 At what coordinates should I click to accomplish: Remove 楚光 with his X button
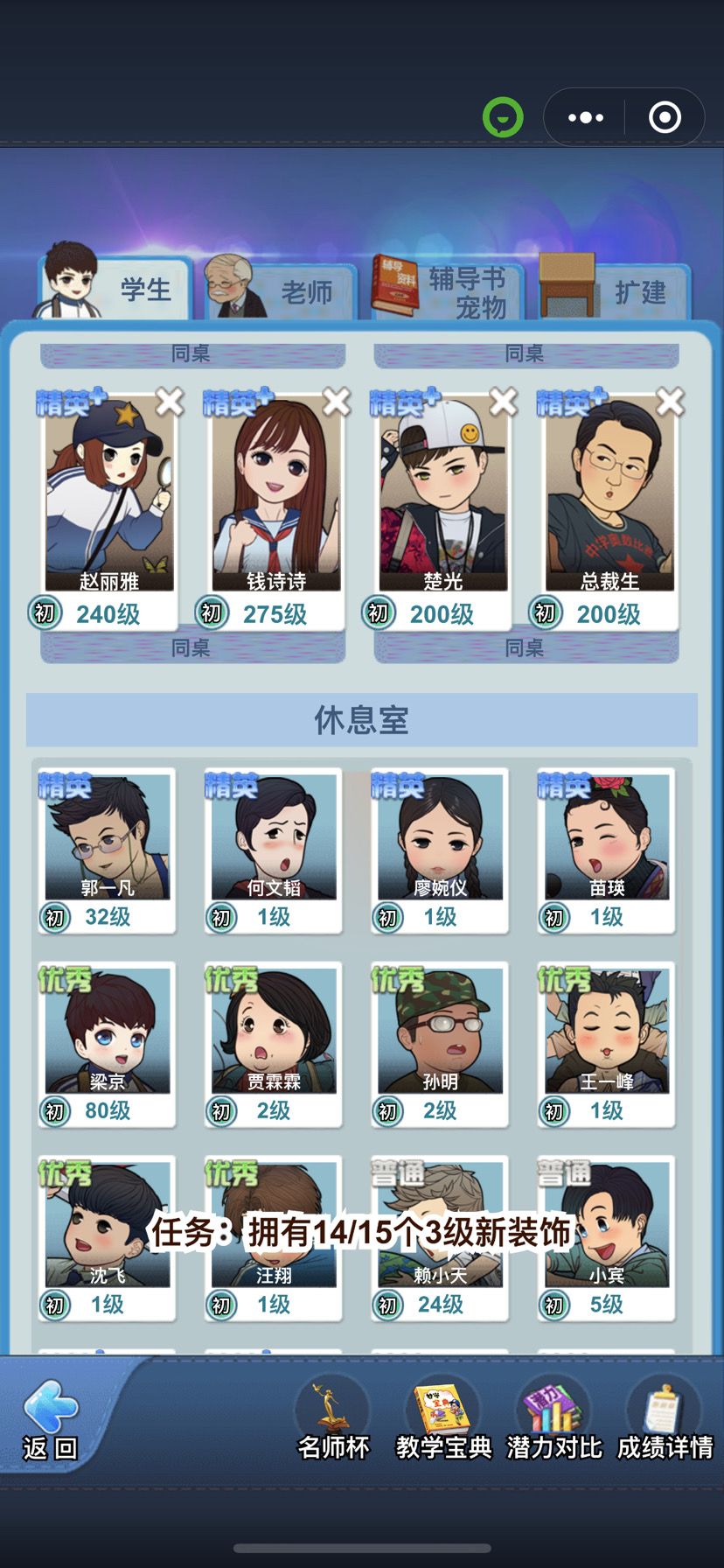(503, 402)
